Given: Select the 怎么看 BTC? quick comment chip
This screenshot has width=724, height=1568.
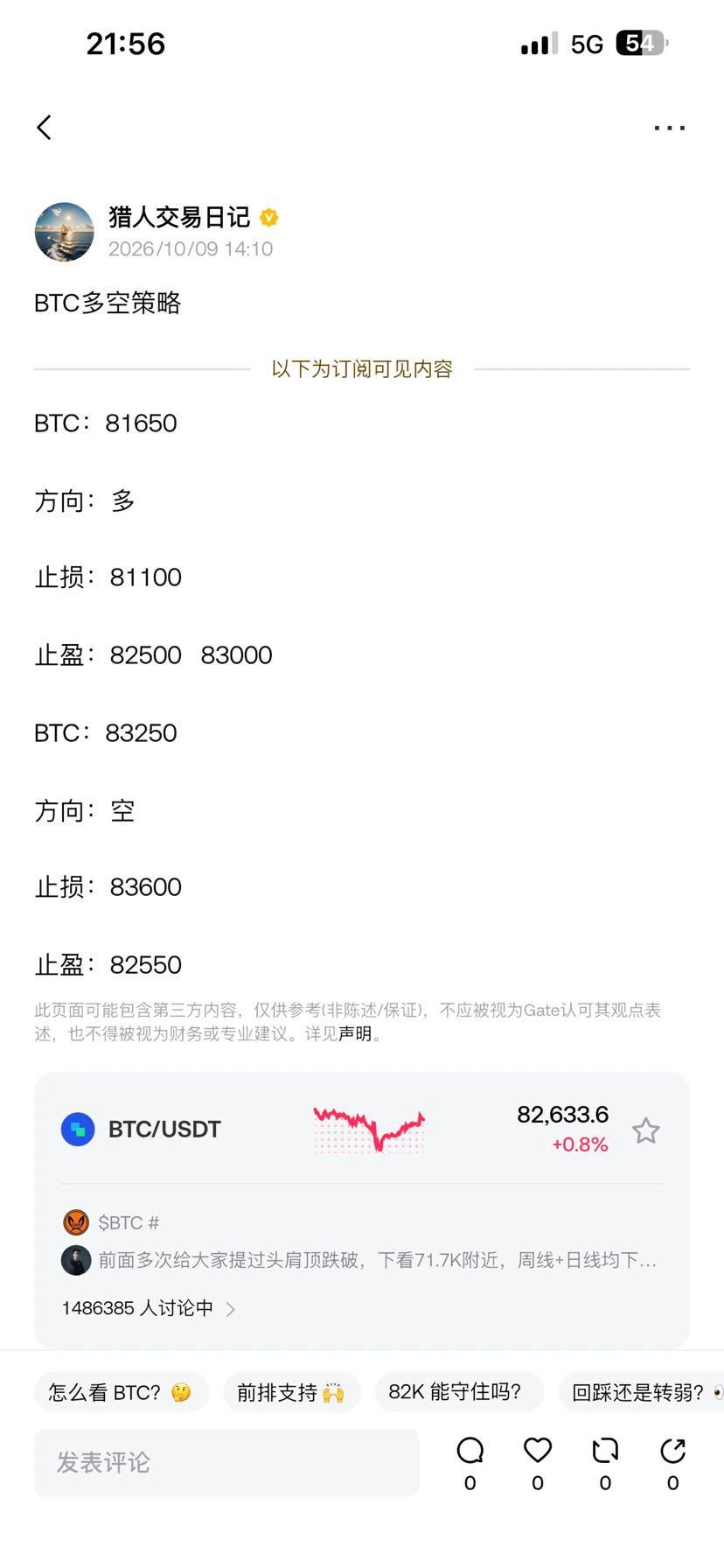Looking at the screenshot, I should 121,1392.
